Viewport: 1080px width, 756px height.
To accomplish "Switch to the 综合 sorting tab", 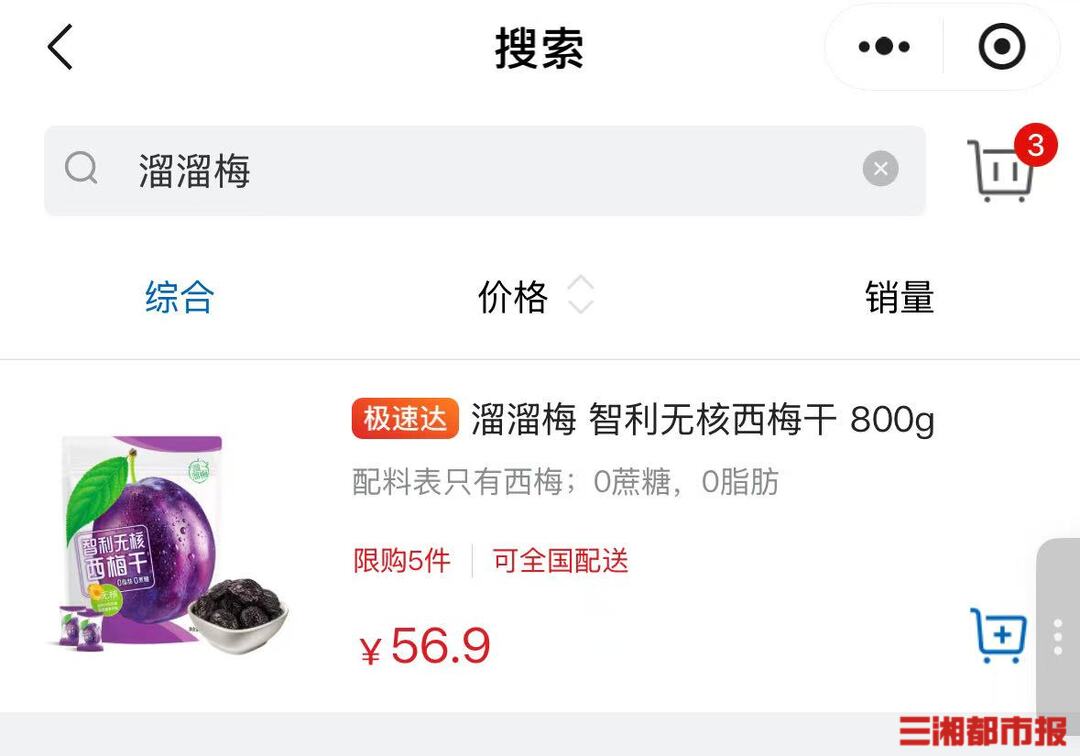I will click(179, 297).
